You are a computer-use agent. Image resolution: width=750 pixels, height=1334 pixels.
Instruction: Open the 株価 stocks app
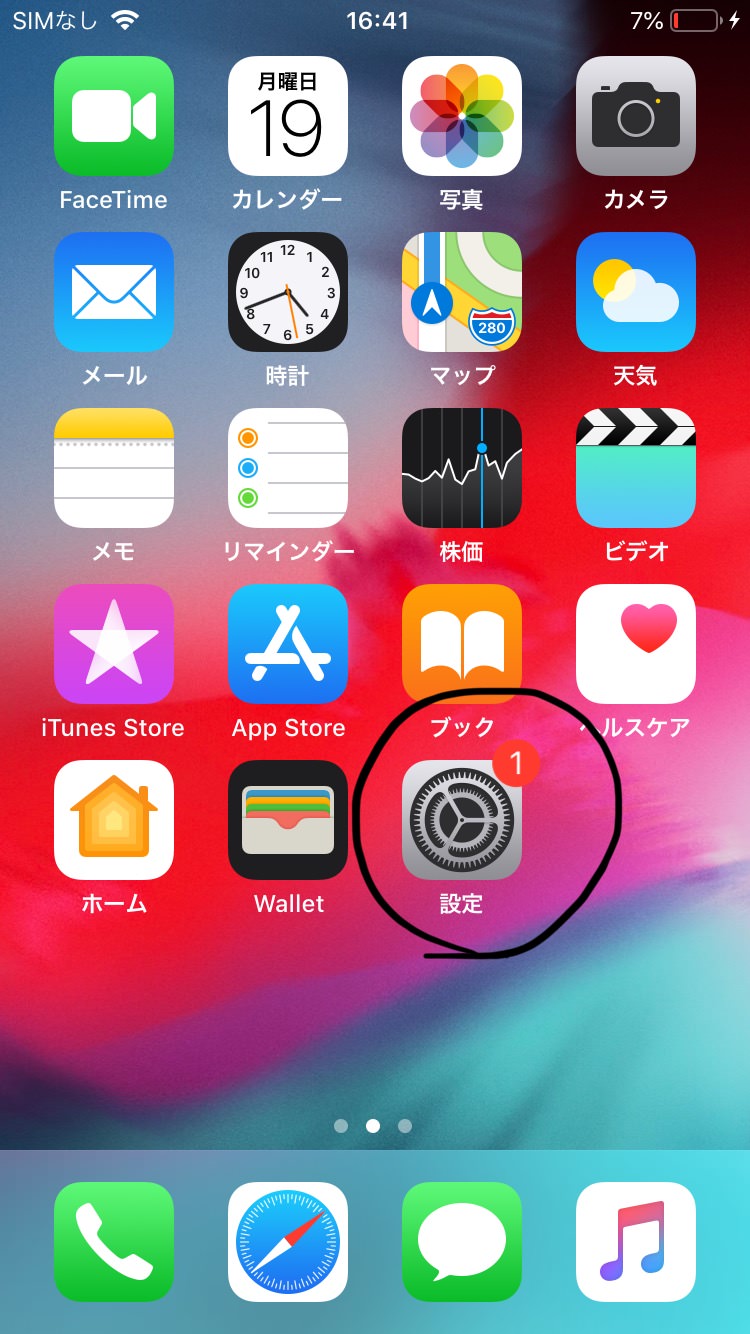point(461,468)
